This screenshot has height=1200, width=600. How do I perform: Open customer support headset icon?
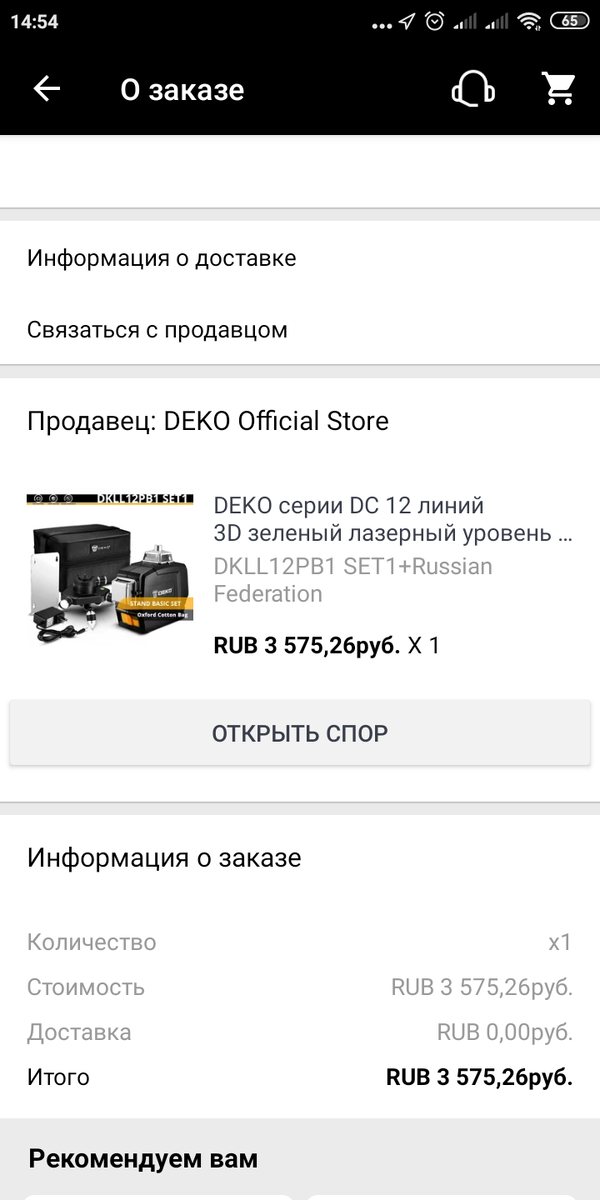pyautogui.click(x=473, y=89)
